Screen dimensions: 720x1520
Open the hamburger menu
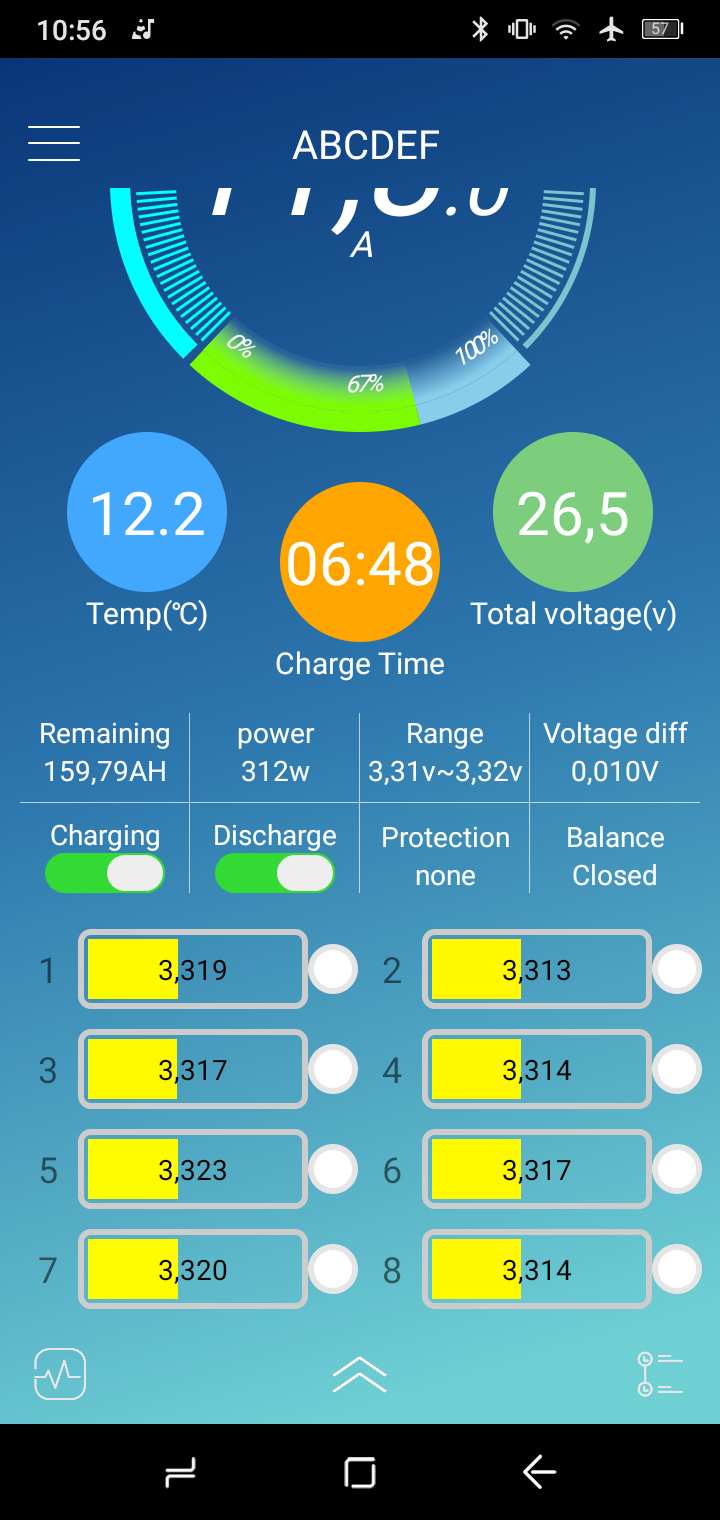pos(54,143)
